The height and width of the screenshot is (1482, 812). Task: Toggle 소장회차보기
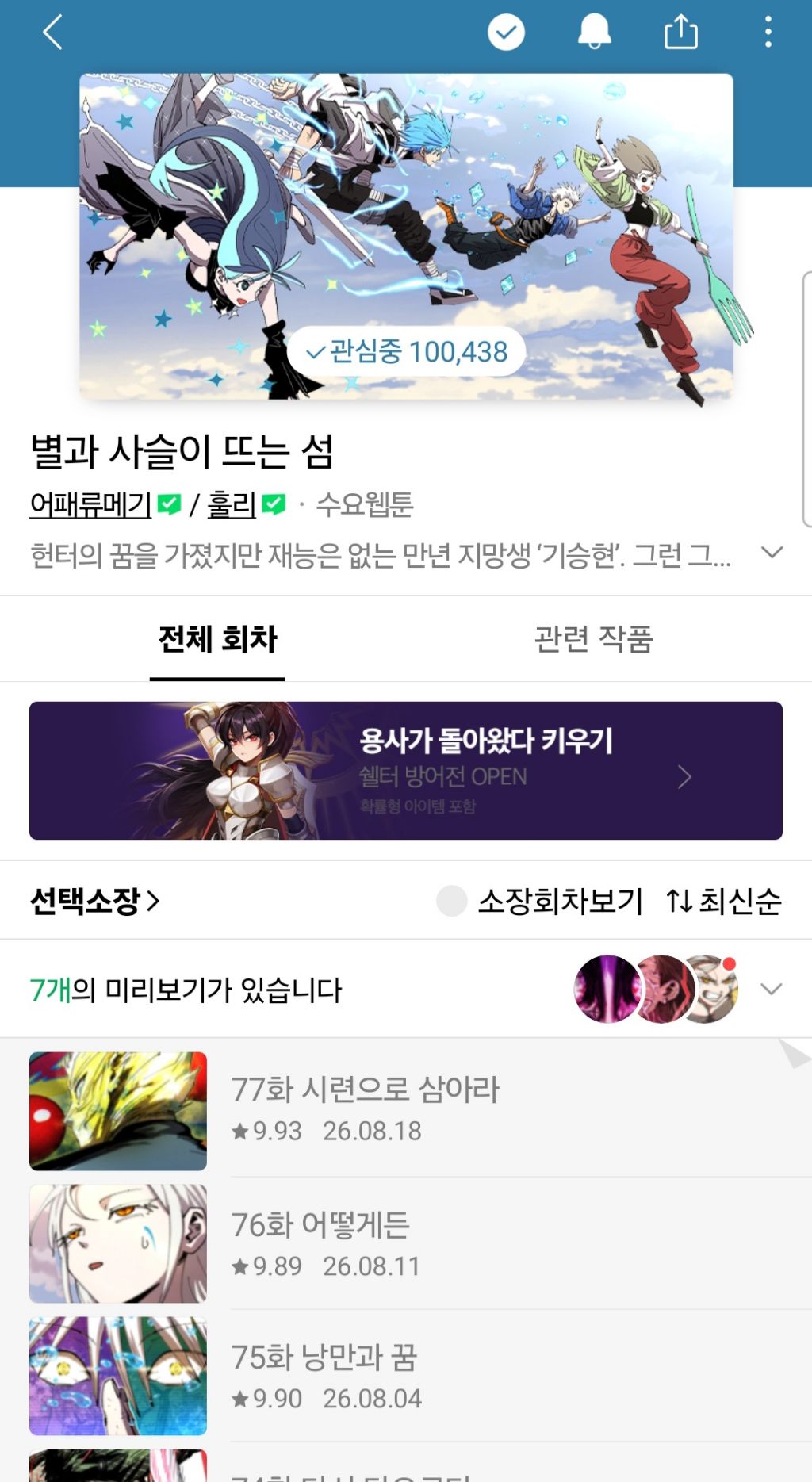coord(539,901)
